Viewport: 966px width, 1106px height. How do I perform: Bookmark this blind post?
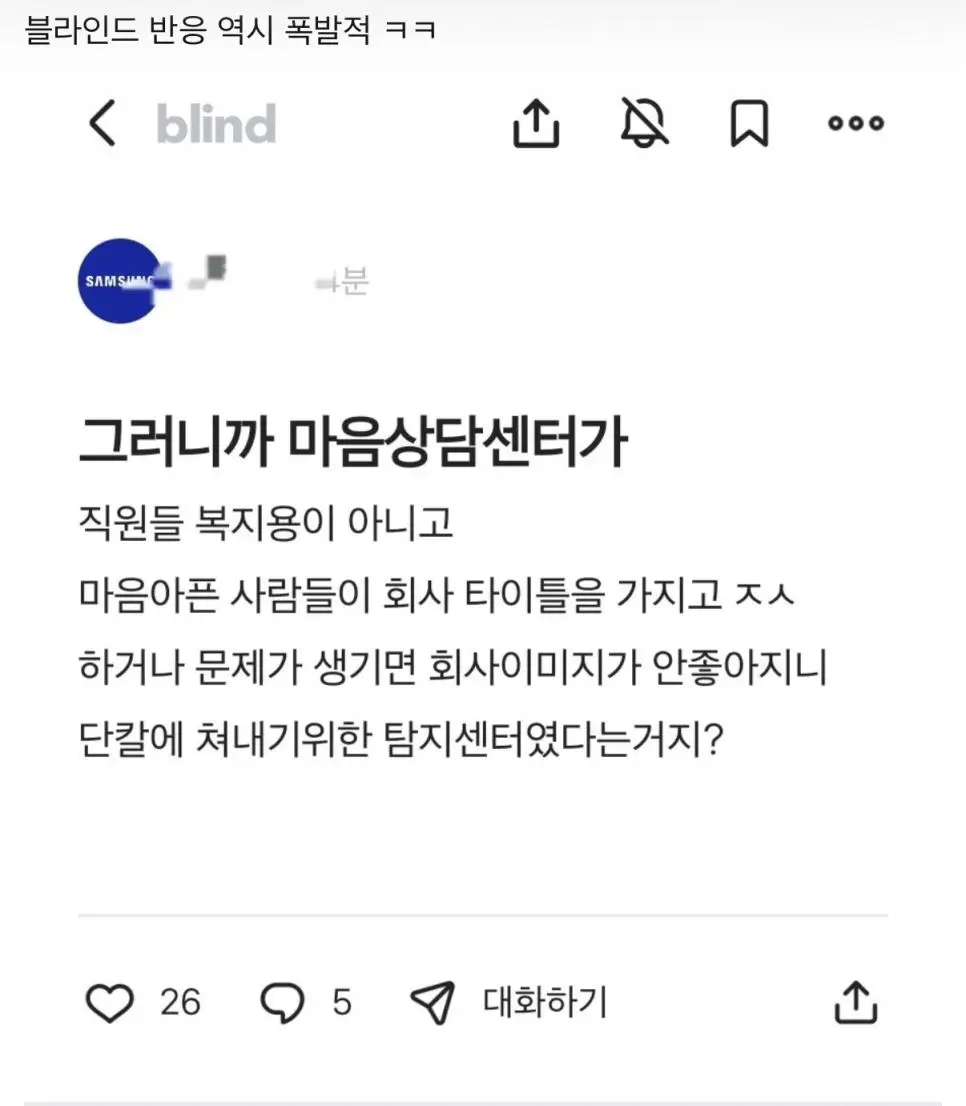pos(748,124)
